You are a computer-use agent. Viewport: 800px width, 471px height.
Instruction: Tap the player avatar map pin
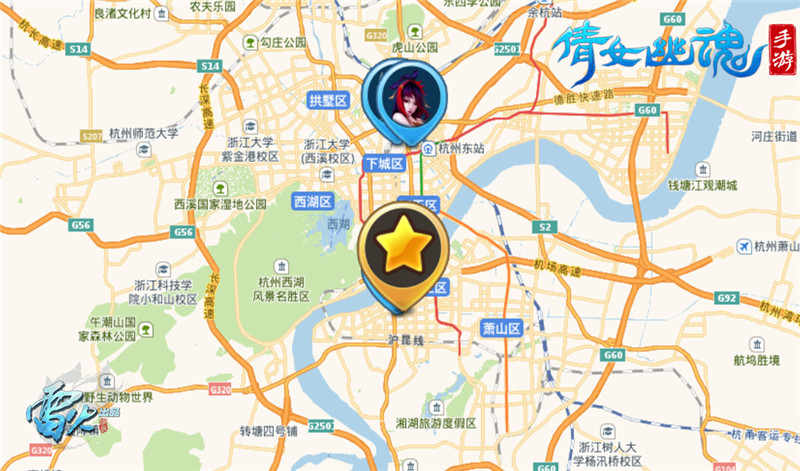(404, 97)
